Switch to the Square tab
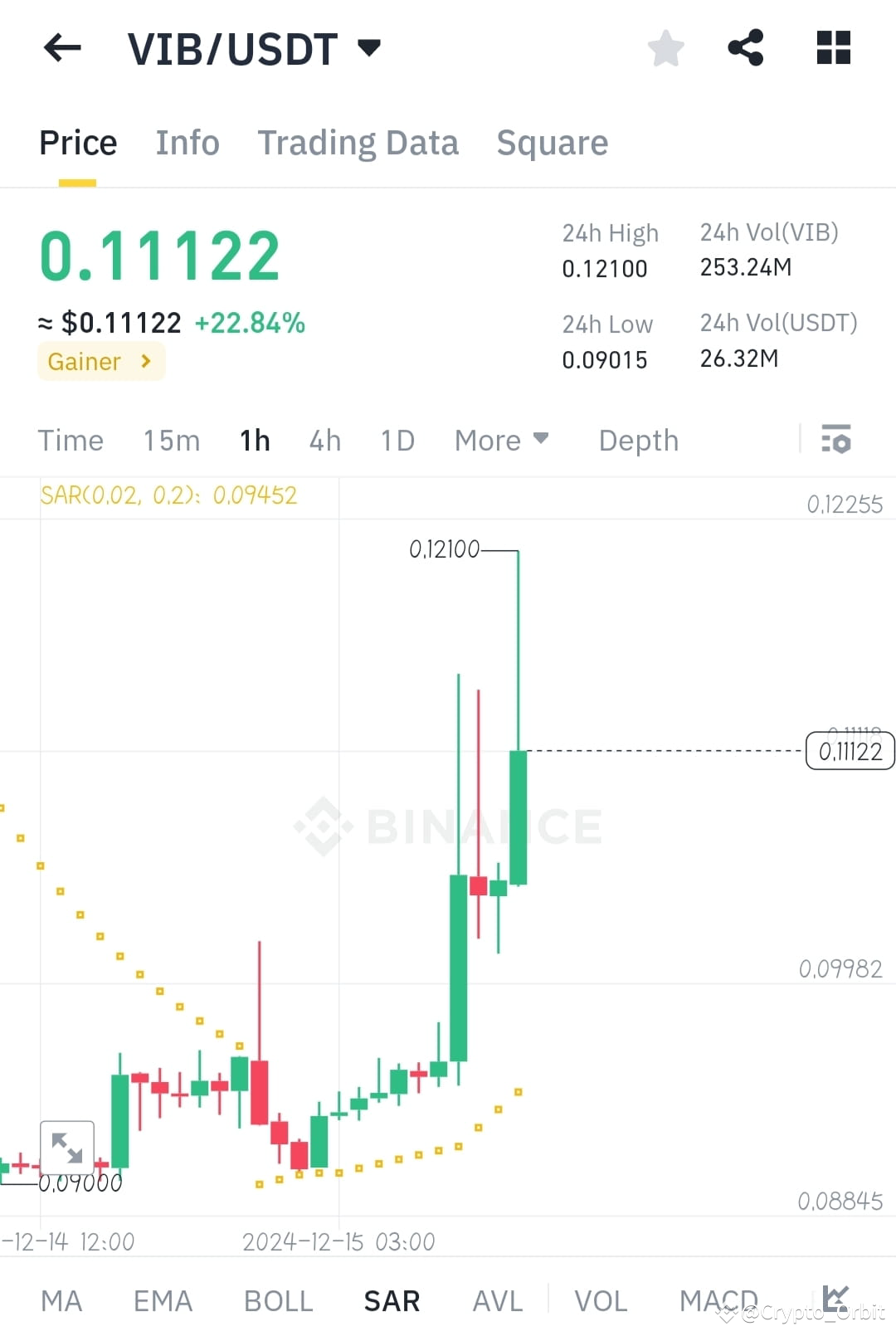This screenshot has width=896, height=1331. (552, 142)
